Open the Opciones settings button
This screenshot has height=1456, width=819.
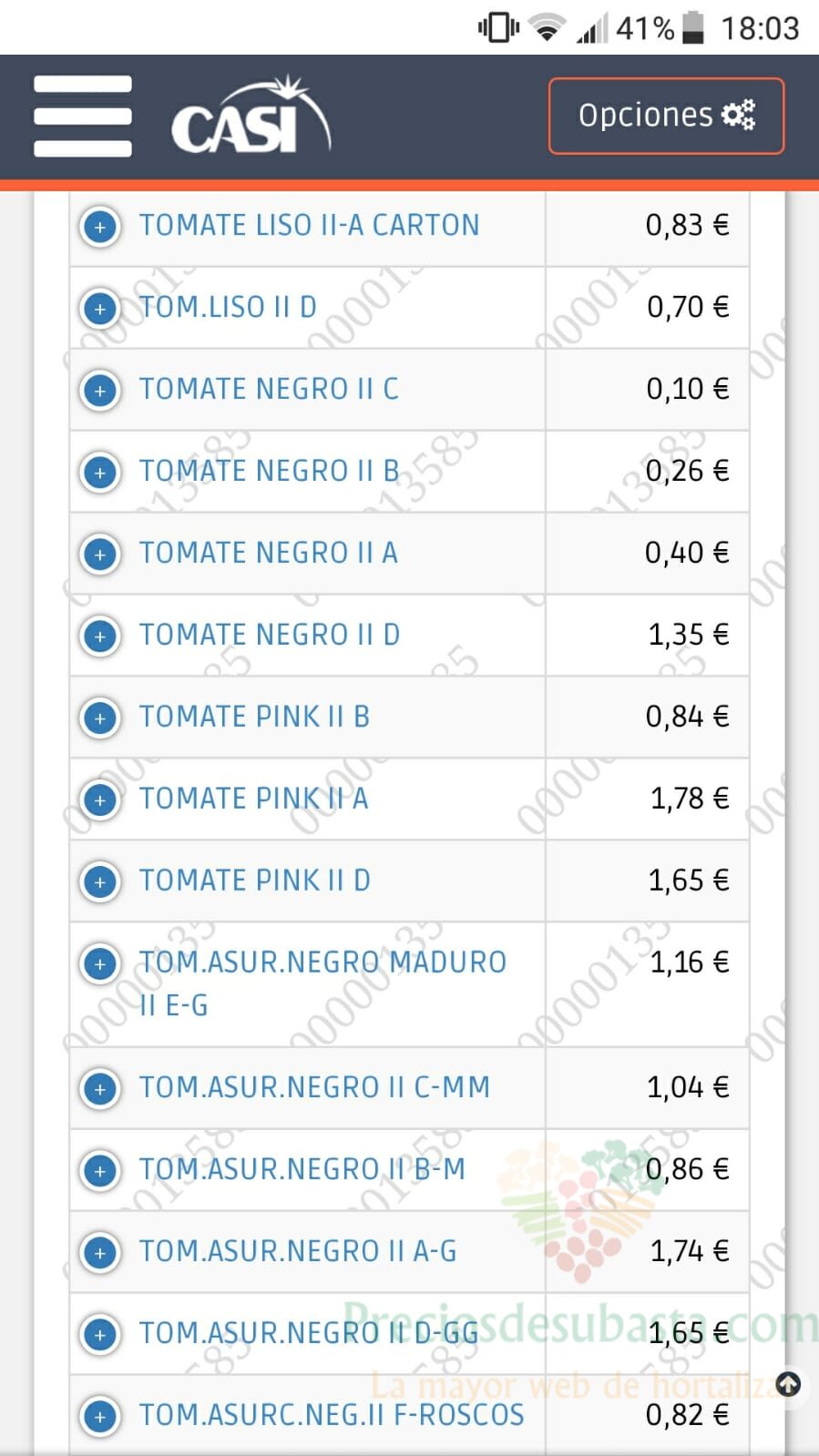pos(666,116)
